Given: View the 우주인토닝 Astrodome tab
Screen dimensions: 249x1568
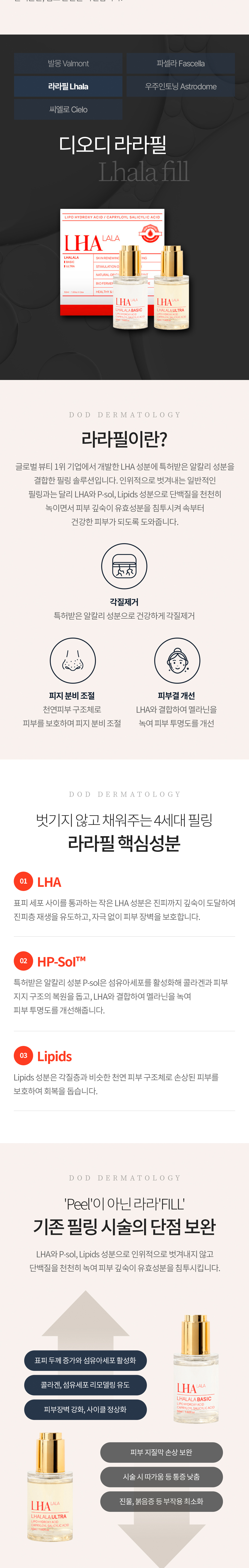Looking at the screenshot, I should click(180, 86).
